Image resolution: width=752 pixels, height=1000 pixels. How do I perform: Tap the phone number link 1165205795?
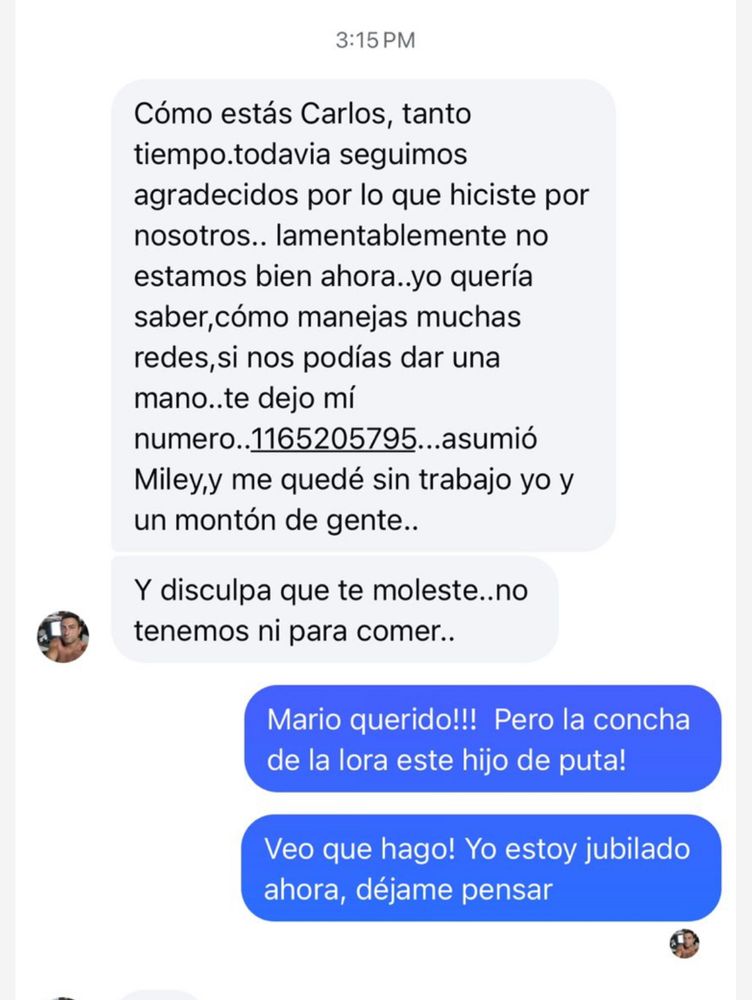[x=333, y=439]
